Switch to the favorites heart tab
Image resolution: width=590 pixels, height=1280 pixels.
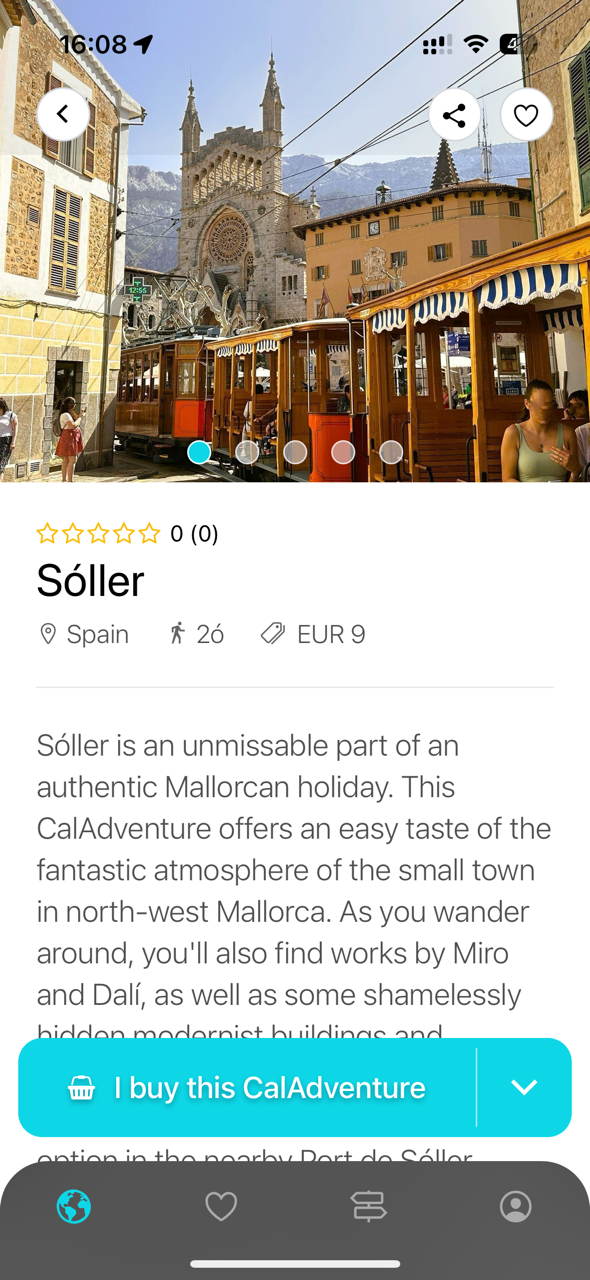pos(221,1207)
